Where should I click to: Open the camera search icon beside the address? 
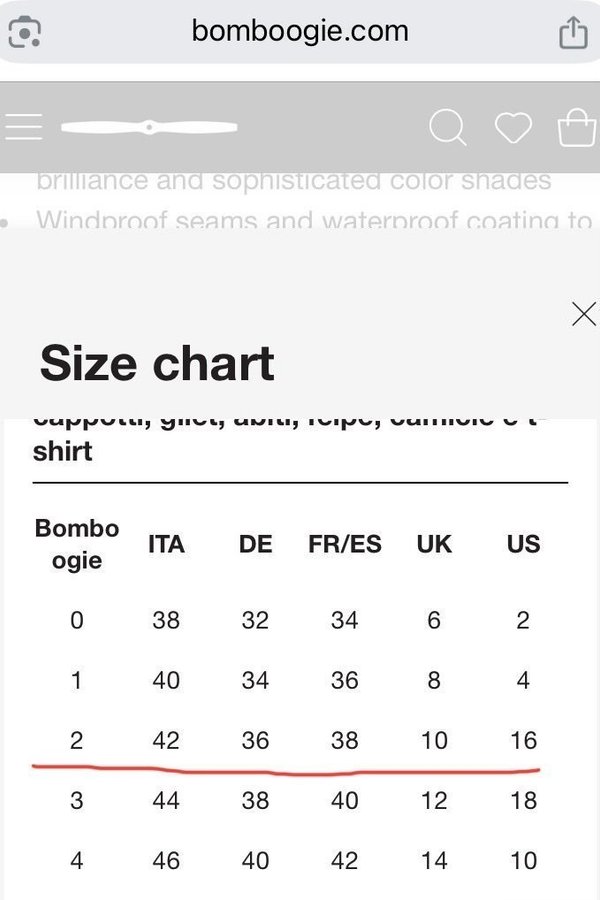pos(24,33)
